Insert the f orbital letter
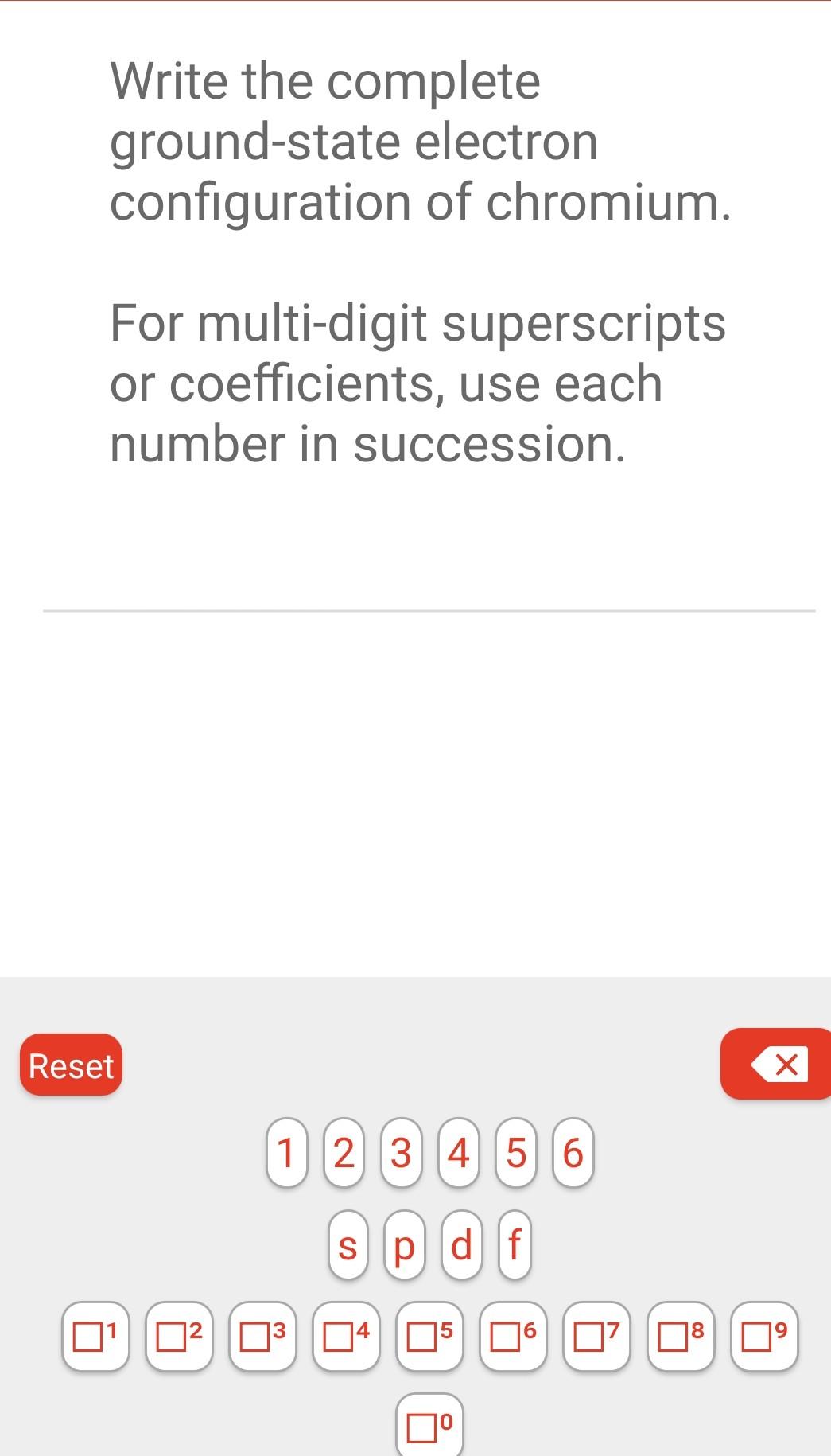This screenshot has width=831, height=1456. point(515,1245)
